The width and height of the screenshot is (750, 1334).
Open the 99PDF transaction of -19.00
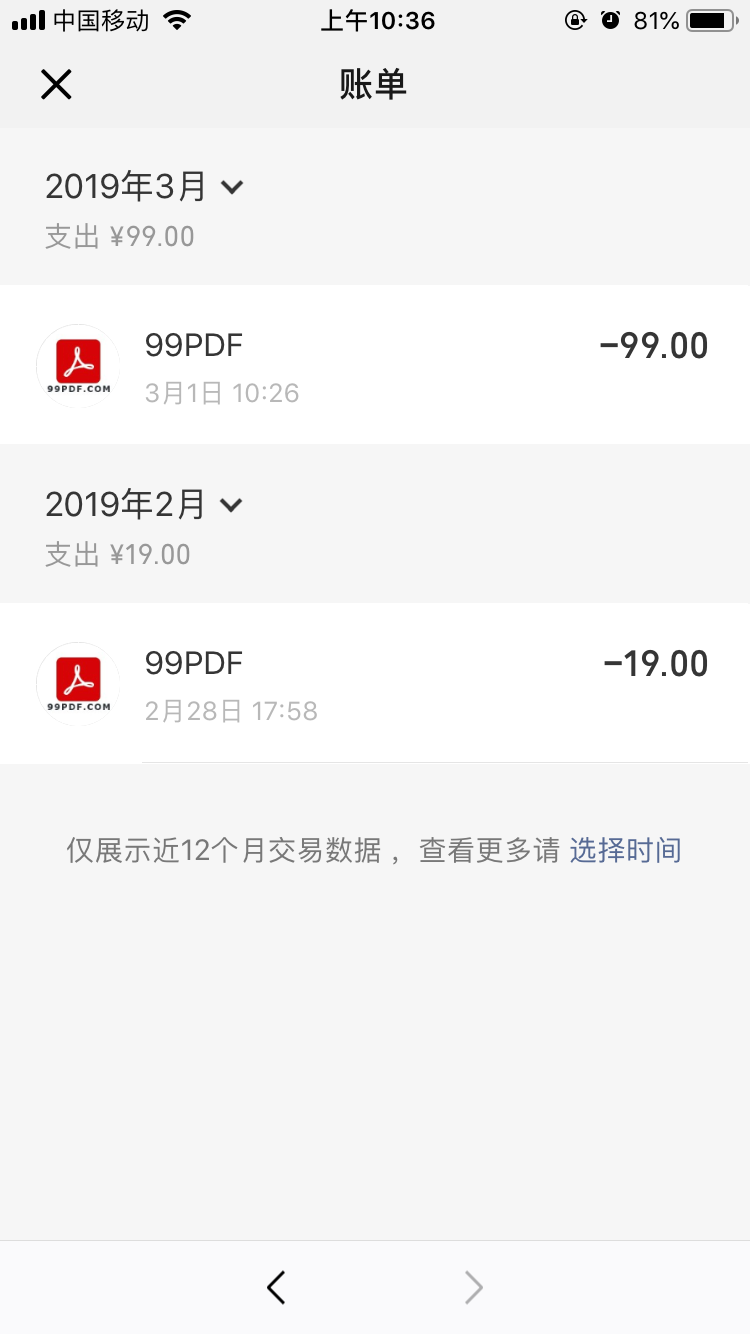click(x=375, y=683)
